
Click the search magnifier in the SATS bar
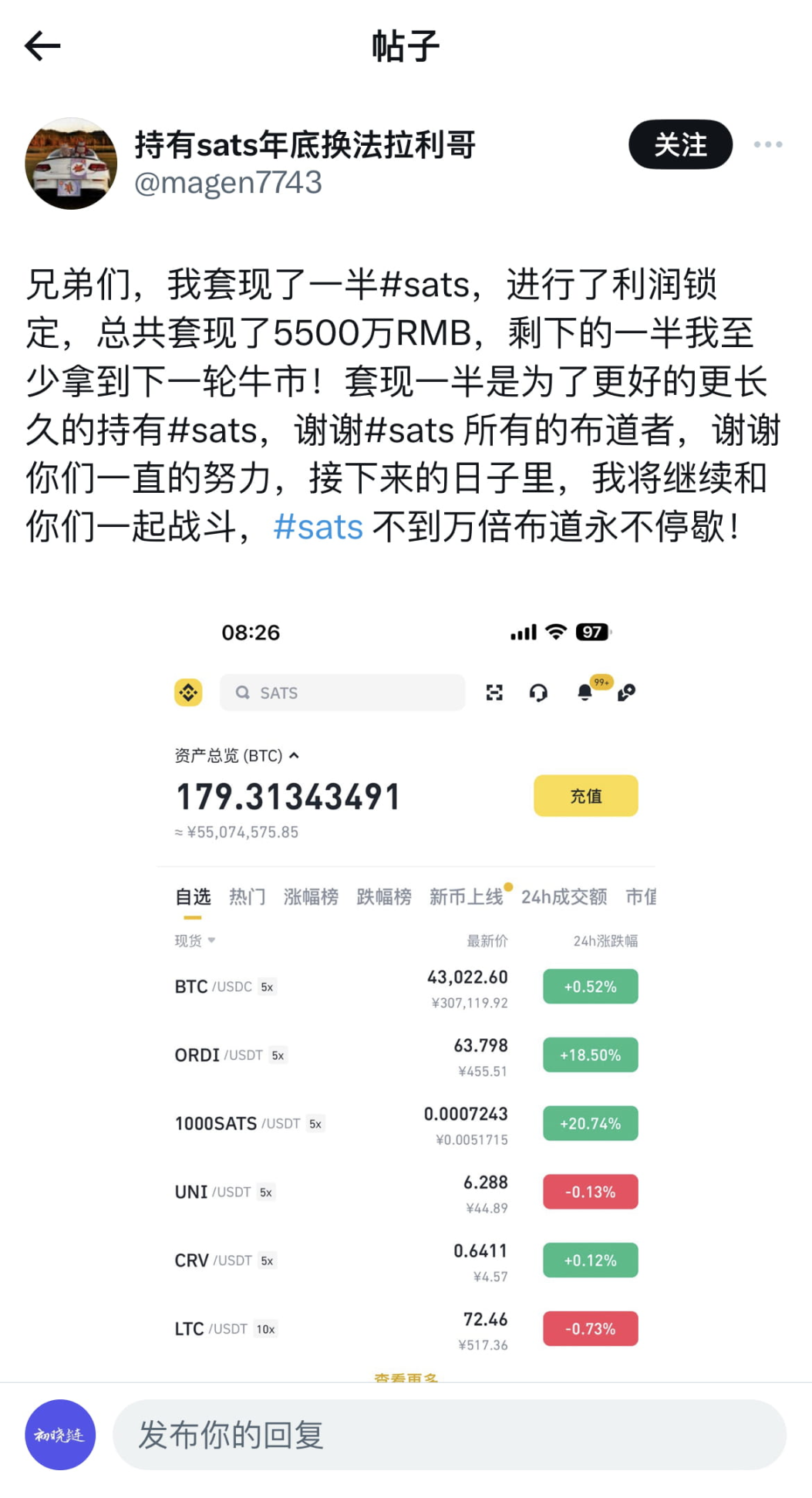pyautogui.click(x=242, y=692)
